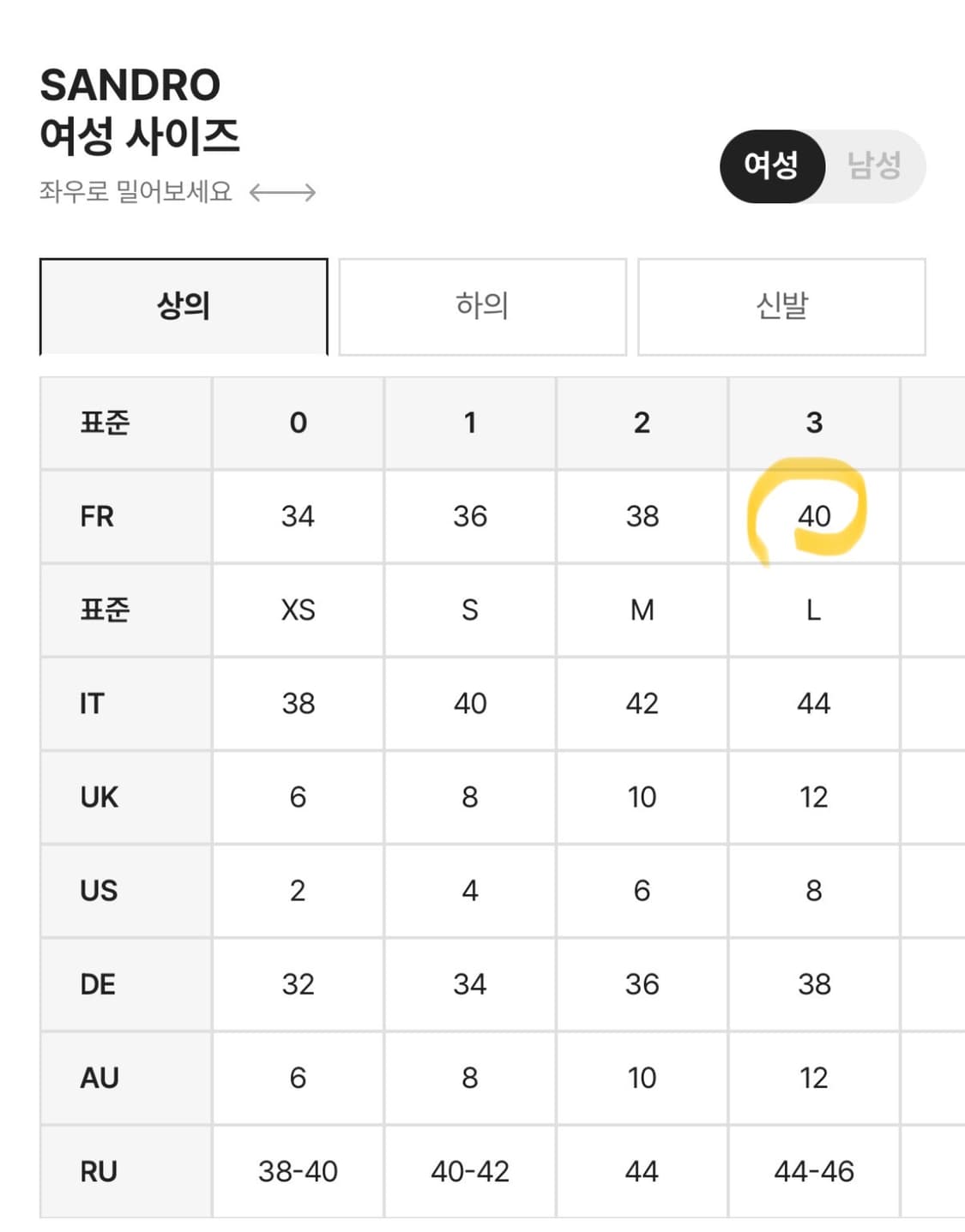The image size is (965, 1232).
Task: Select AU size 10 cell
Action: [641, 1078]
